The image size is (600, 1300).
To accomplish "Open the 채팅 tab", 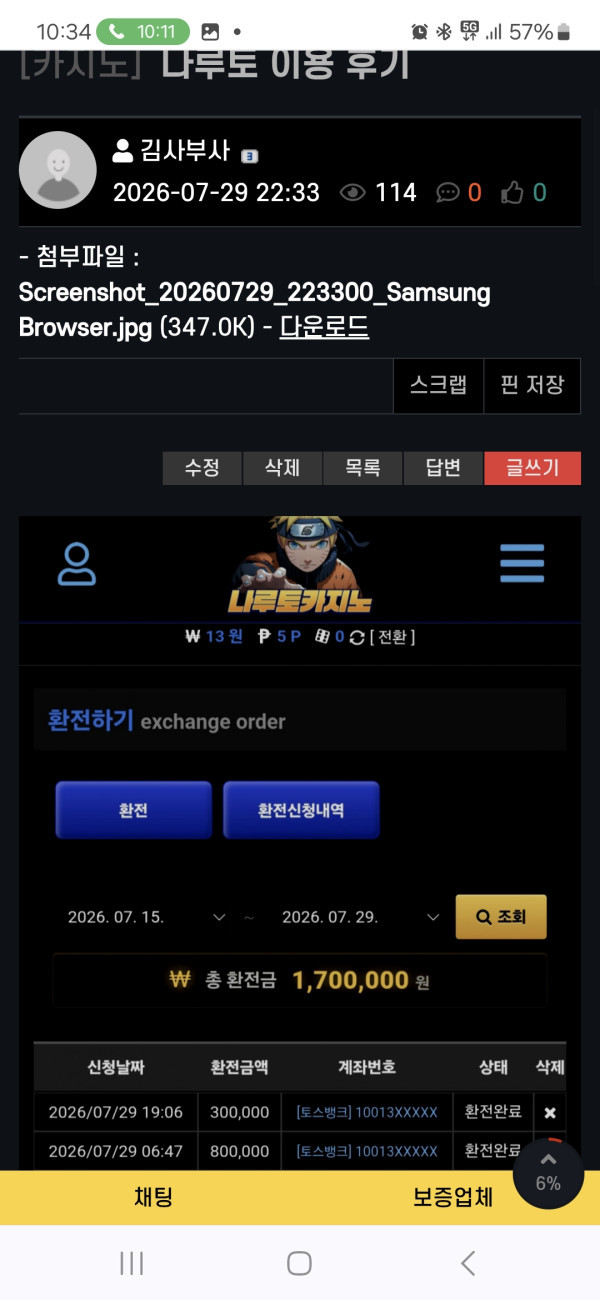I will coord(153,1197).
